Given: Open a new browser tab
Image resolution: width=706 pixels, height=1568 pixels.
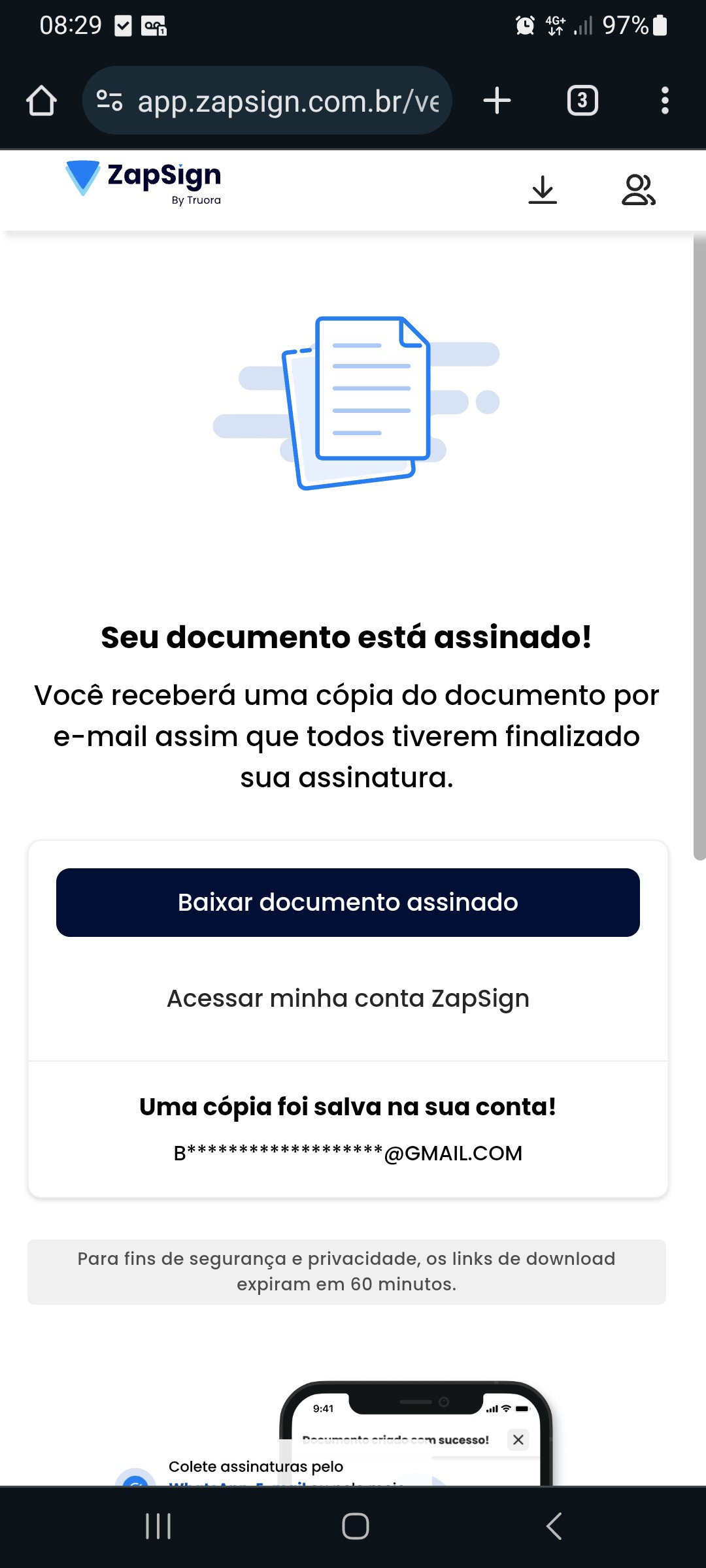Looking at the screenshot, I should click(497, 101).
